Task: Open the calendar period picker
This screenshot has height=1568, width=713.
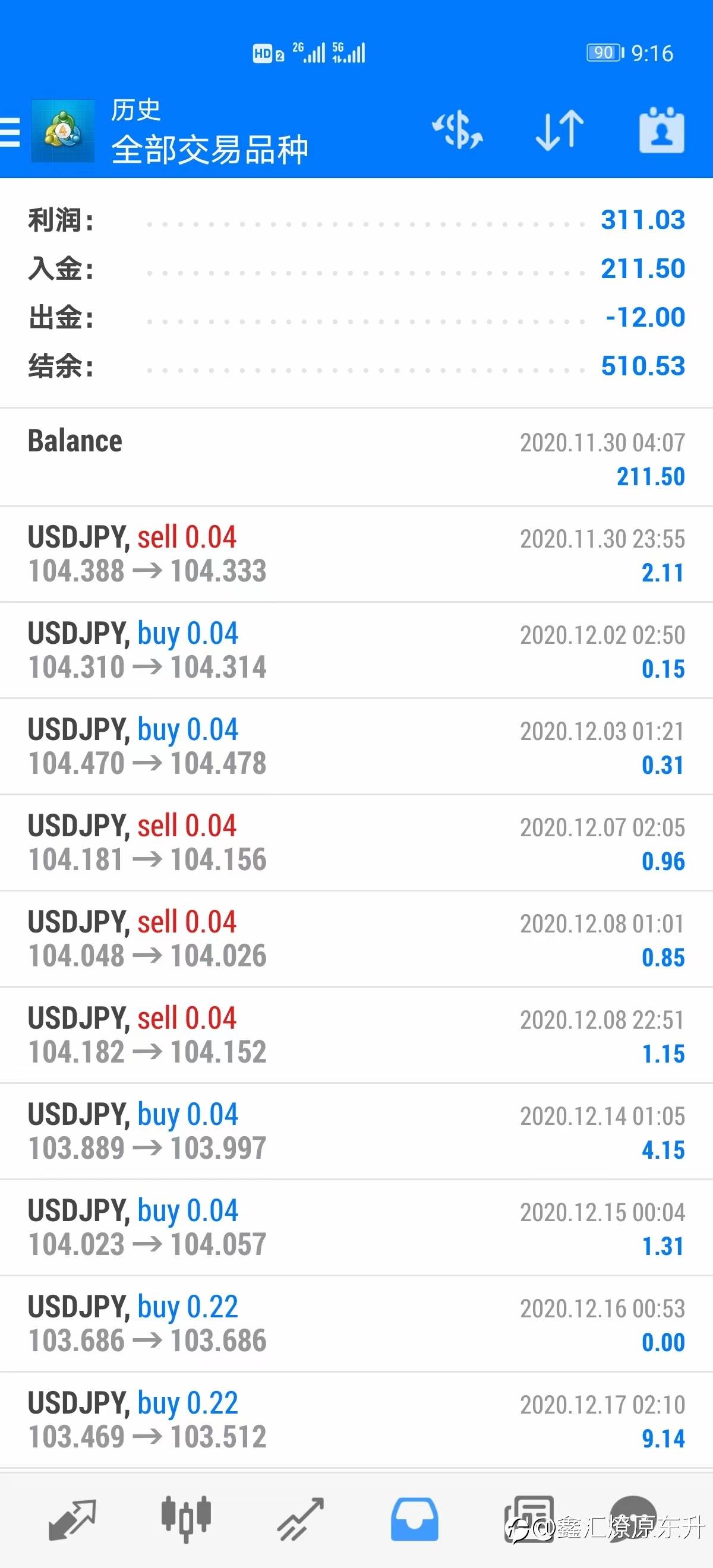Action: [x=661, y=130]
